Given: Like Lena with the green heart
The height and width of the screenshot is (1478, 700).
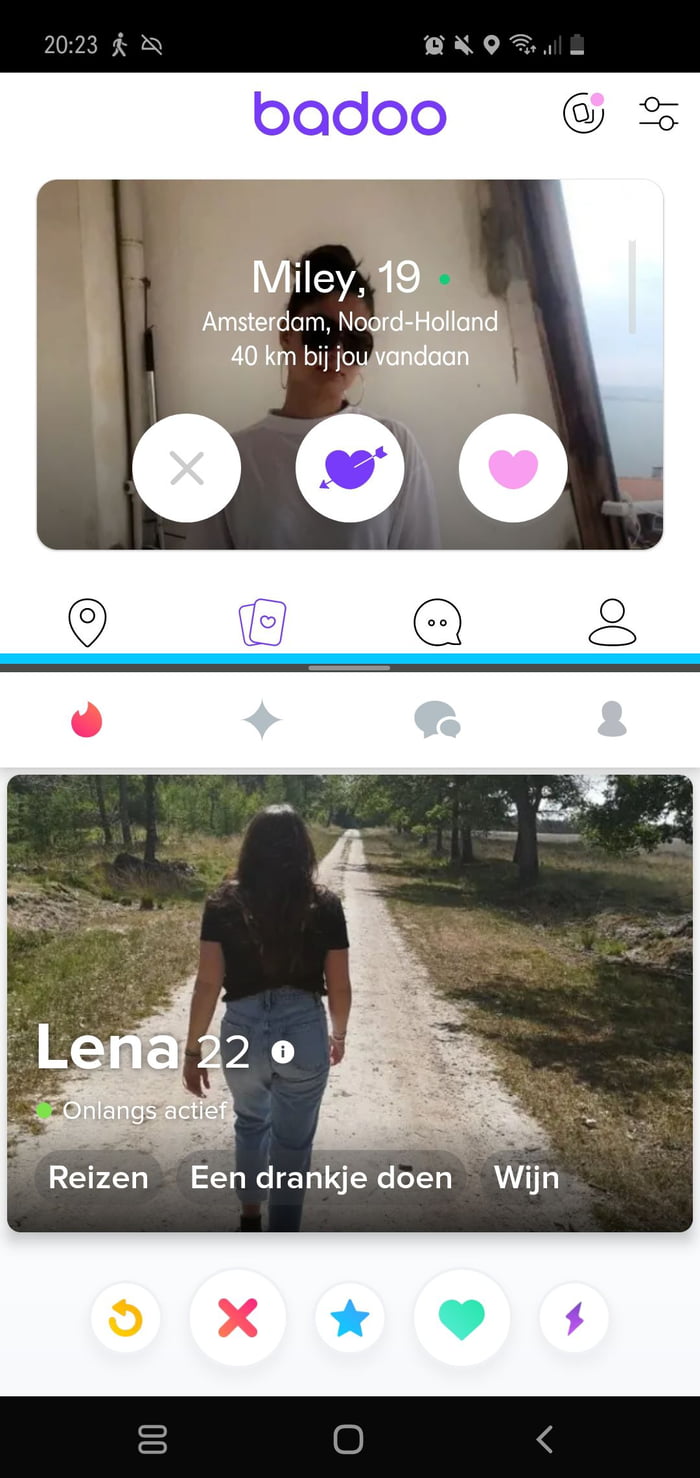Looking at the screenshot, I should tap(462, 1318).
